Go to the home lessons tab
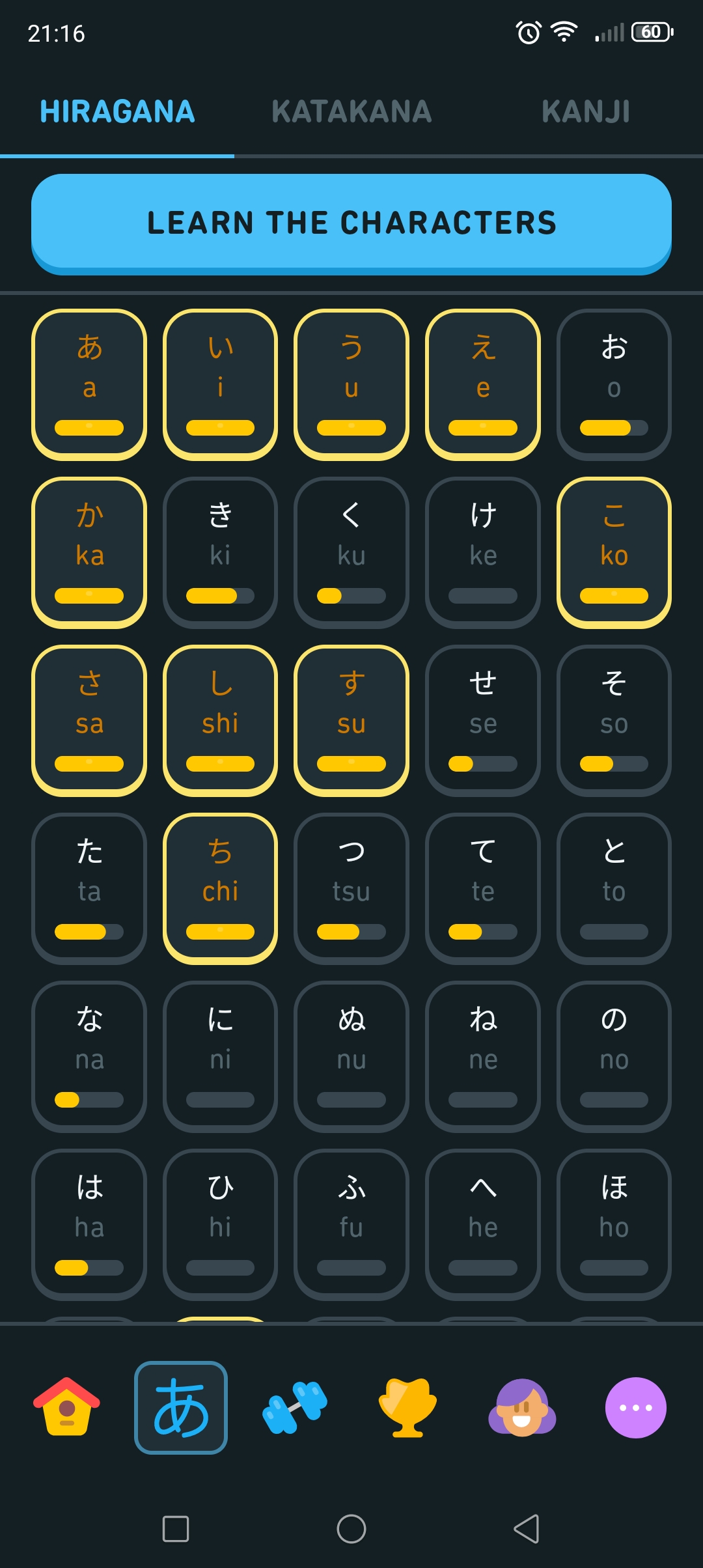This screenshot has height=1568, width=703. (66, 1407)
